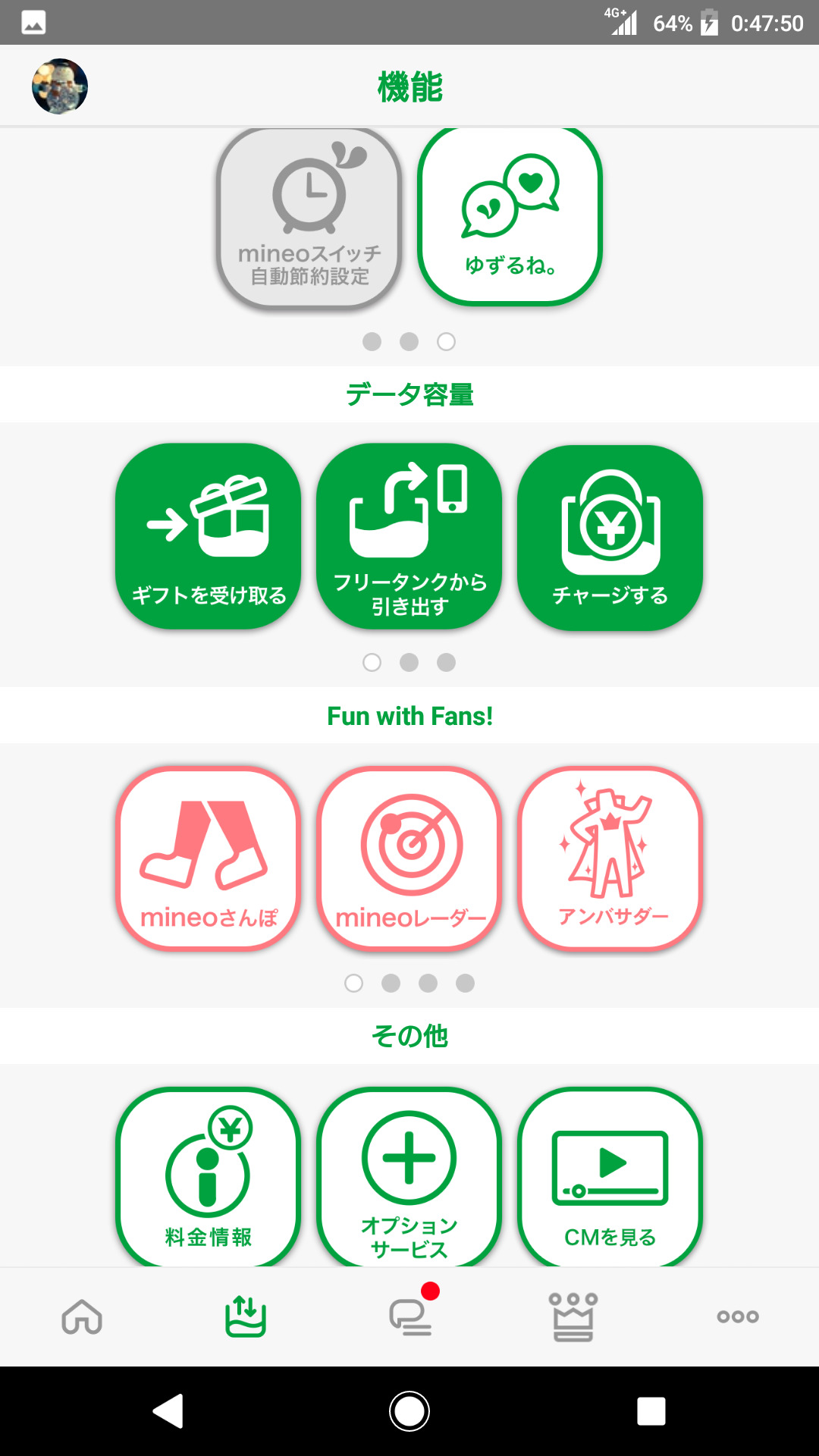Image resolution: width=819 pixels, height=1456 pixels.
Task: Go to the home tab
Action: [x=82, y=1316]
